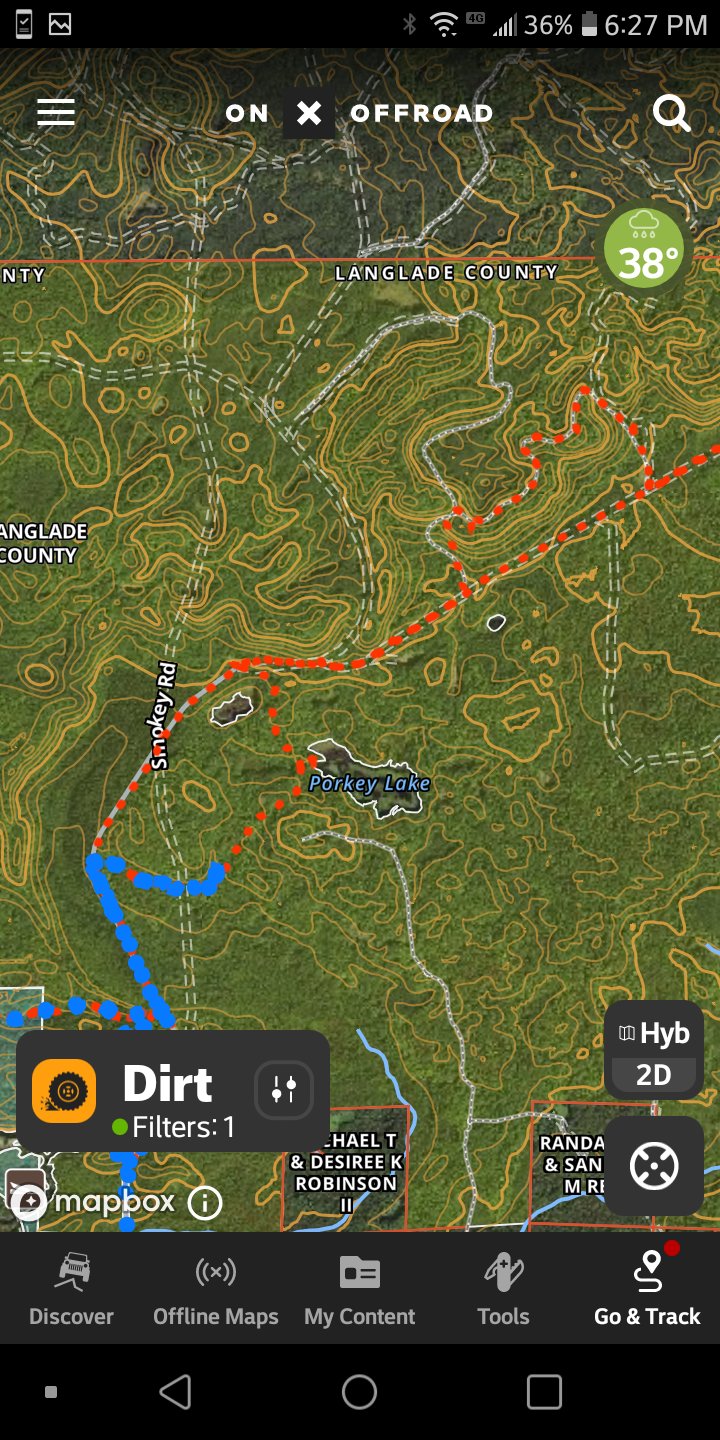Toggle the 2D map view

coord(654,1076)
